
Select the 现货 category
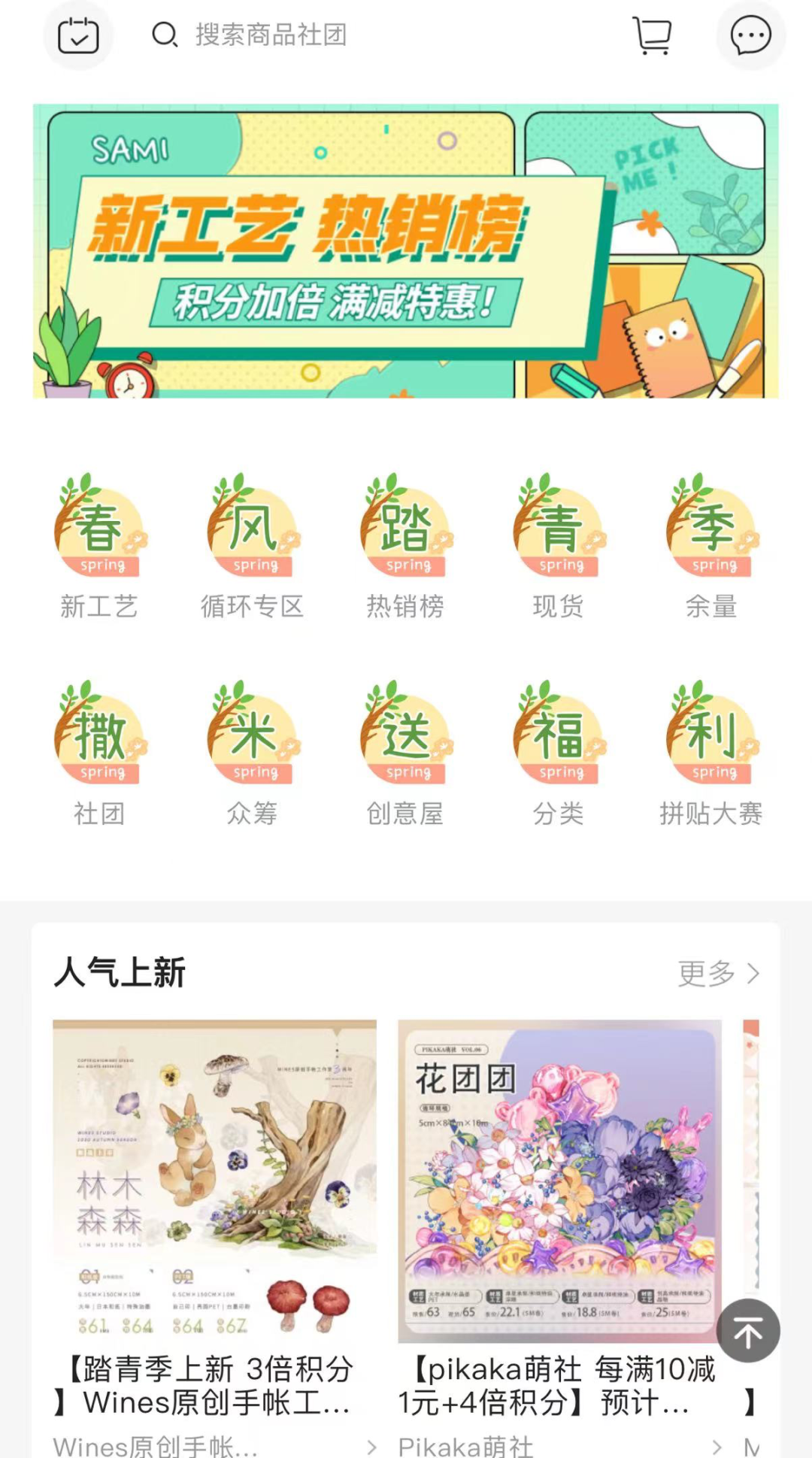[559, 546]
